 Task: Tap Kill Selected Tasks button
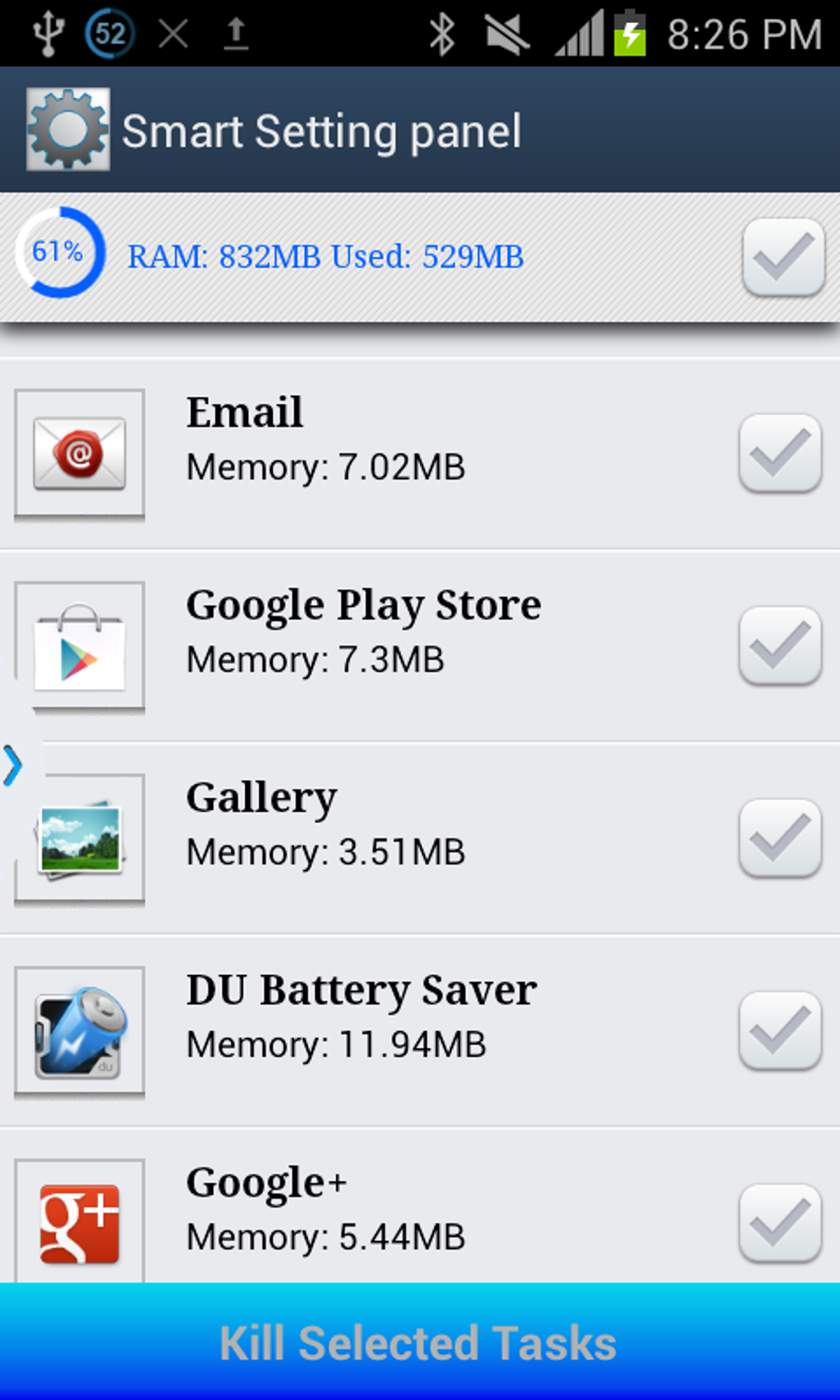pos(420,1342)
